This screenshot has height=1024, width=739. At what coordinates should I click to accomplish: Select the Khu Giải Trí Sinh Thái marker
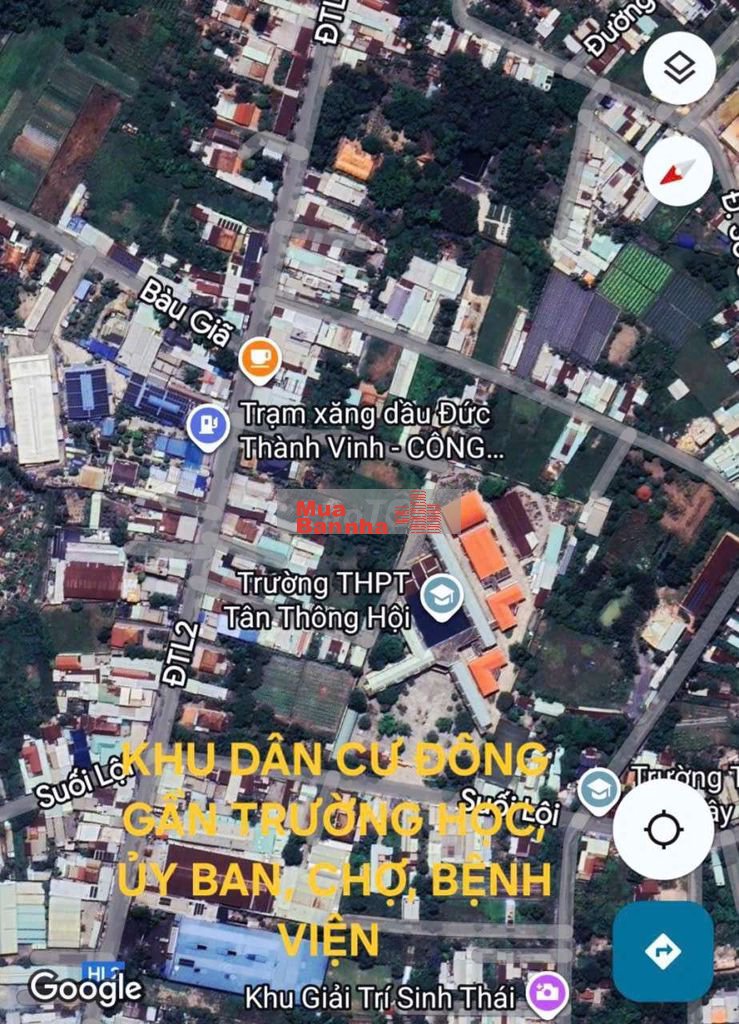pos(547,994)
